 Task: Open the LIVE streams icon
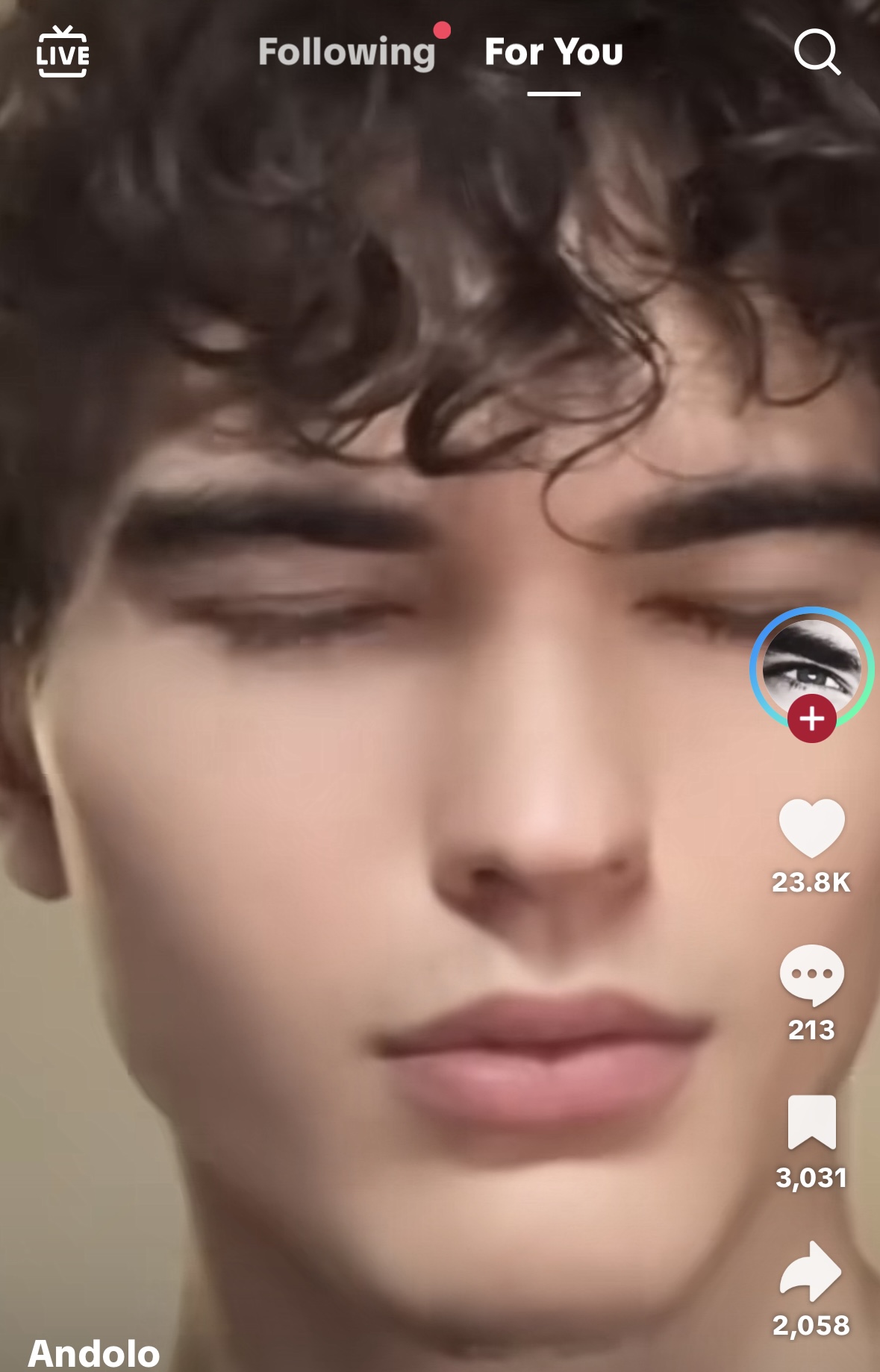pos(63,52)
